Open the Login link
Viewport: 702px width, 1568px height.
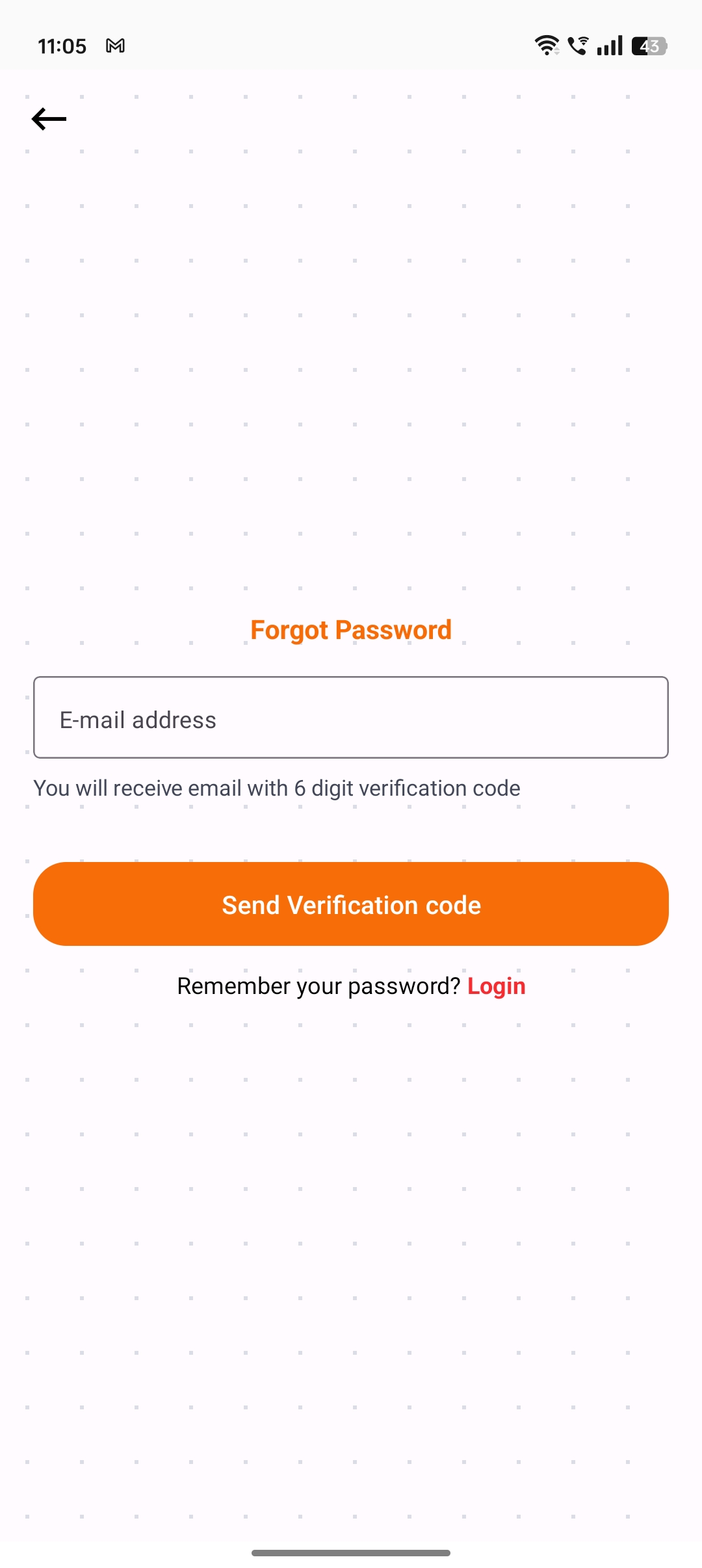point(496,986)
